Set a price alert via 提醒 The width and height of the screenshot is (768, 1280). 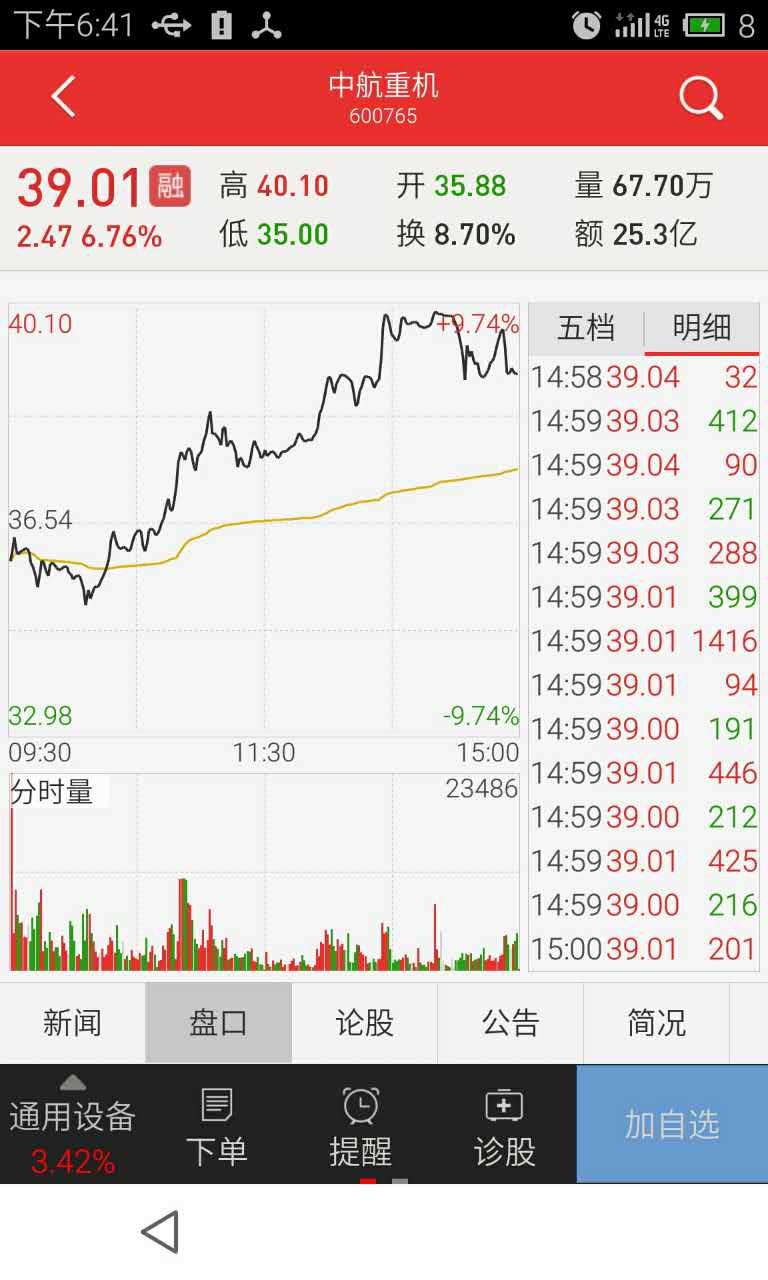click(361, 1127)
